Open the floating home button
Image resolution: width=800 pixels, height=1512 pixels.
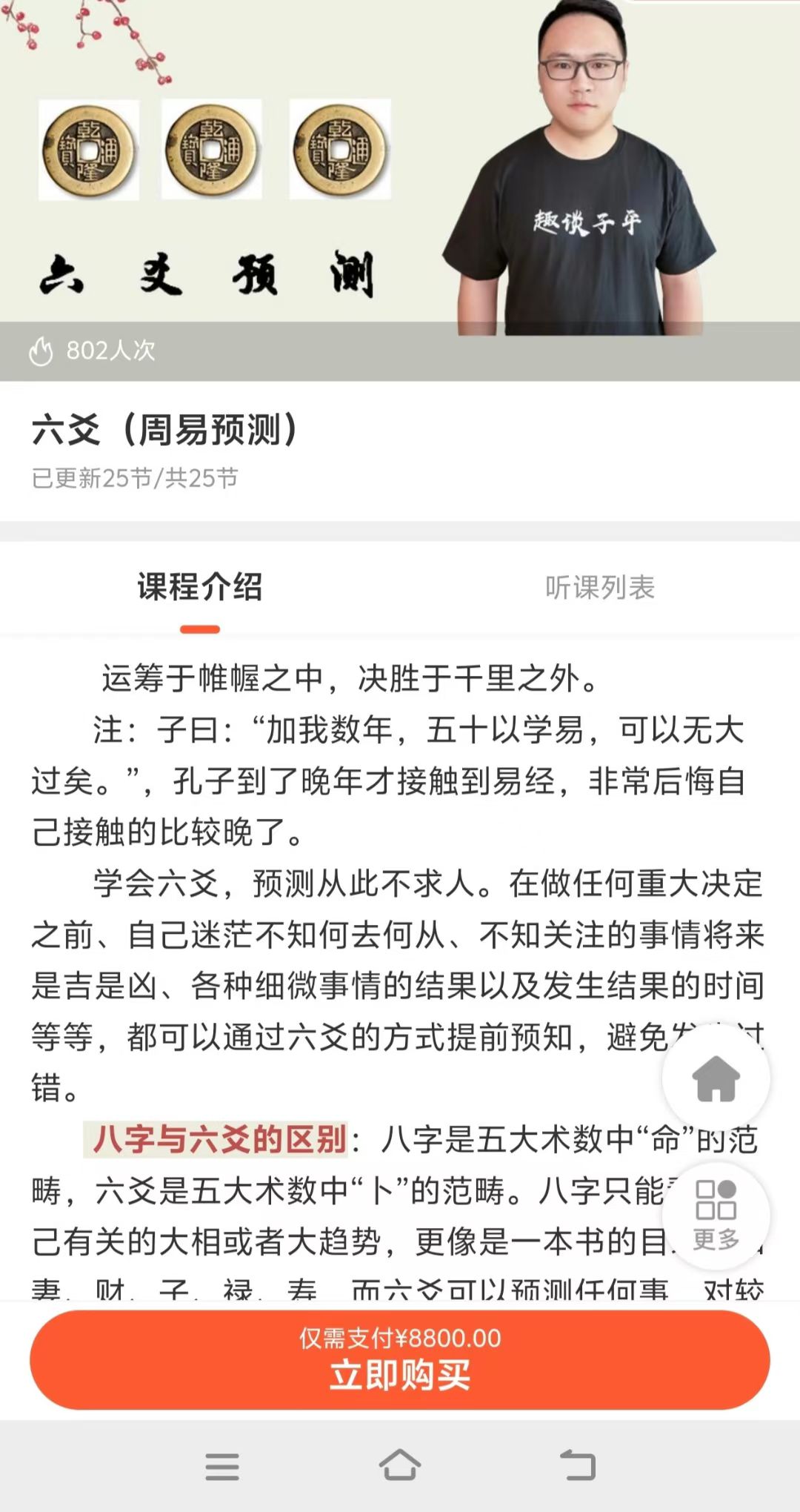(716, 1078)
